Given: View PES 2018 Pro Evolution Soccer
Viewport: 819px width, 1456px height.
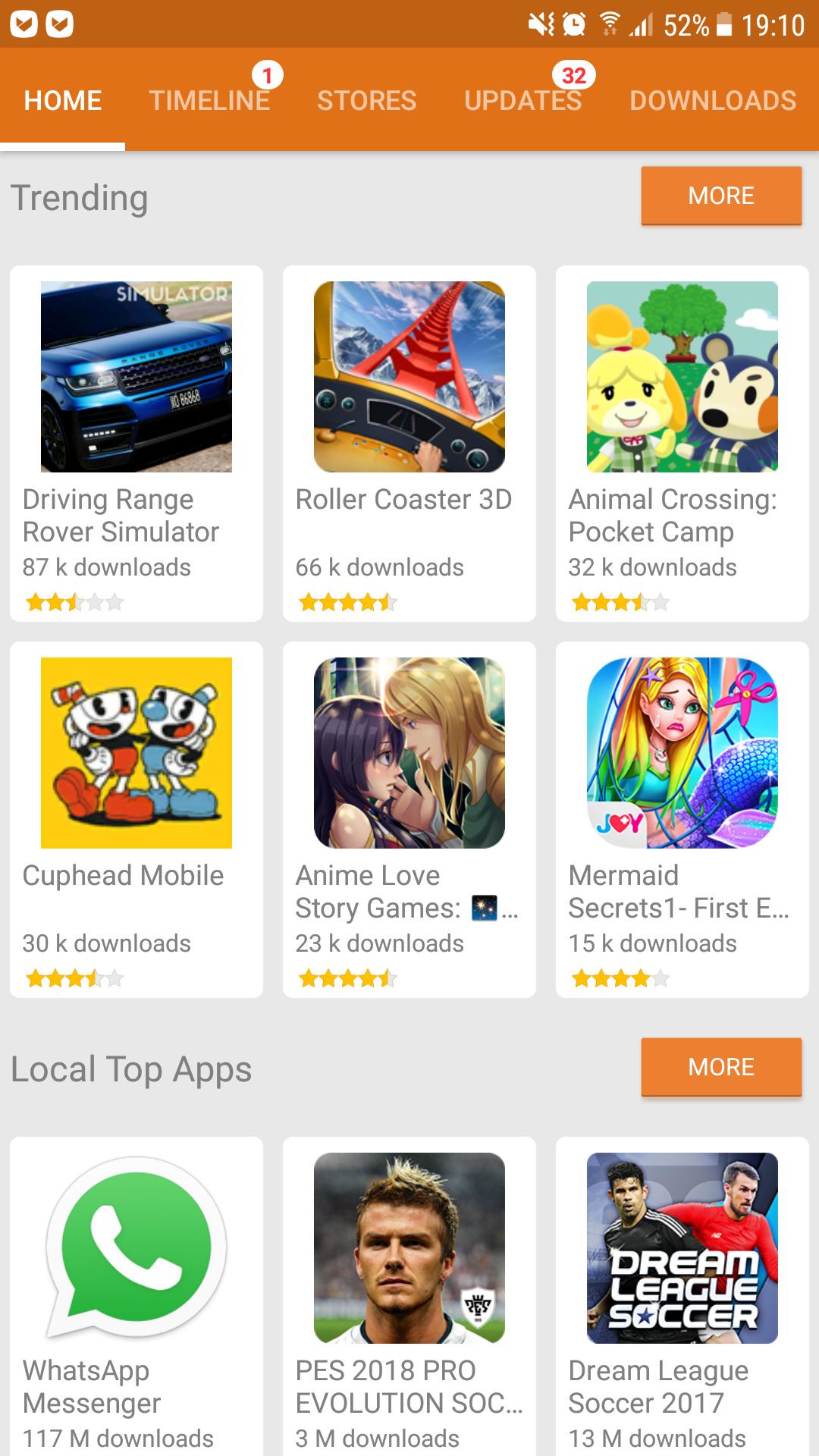Looking at the screenshot, I should click(x=409, y=1289).
